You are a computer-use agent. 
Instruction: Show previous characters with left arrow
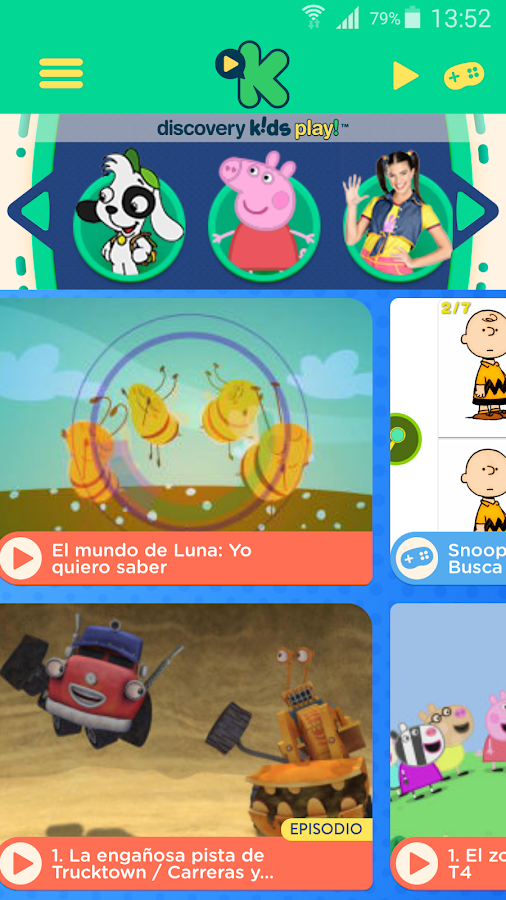(31, 211)
